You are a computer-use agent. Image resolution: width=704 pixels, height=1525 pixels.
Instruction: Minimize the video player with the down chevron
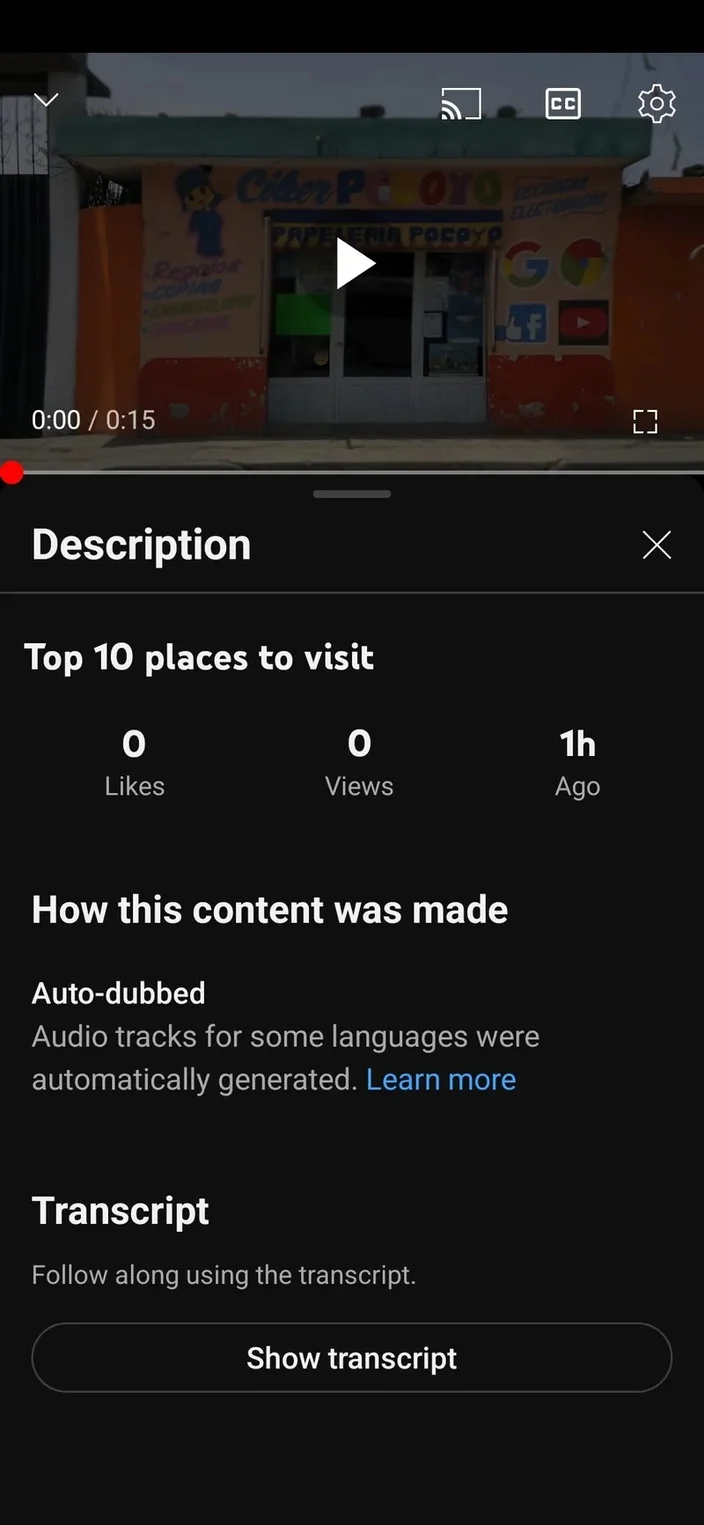click(x=46, y=100)
